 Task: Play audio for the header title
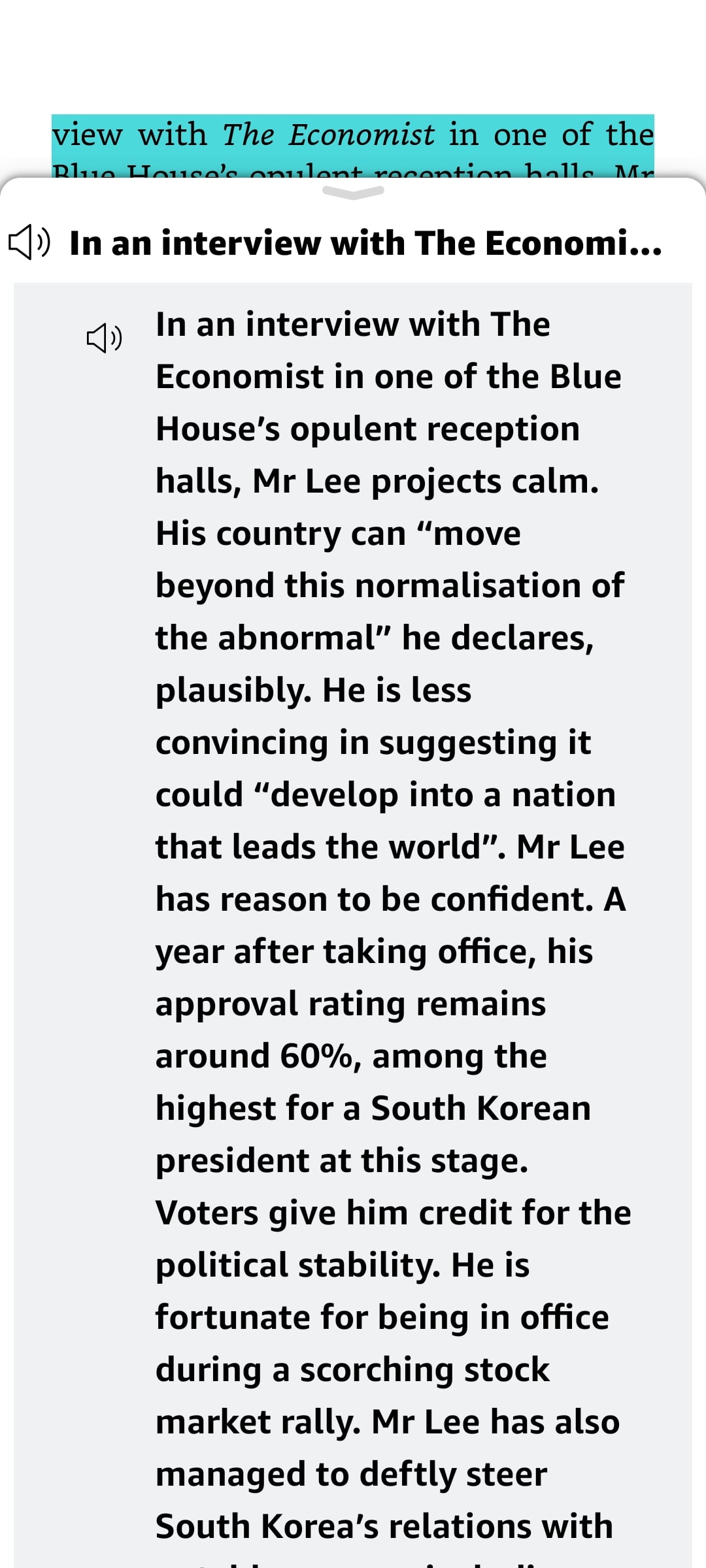pos(29,242)
